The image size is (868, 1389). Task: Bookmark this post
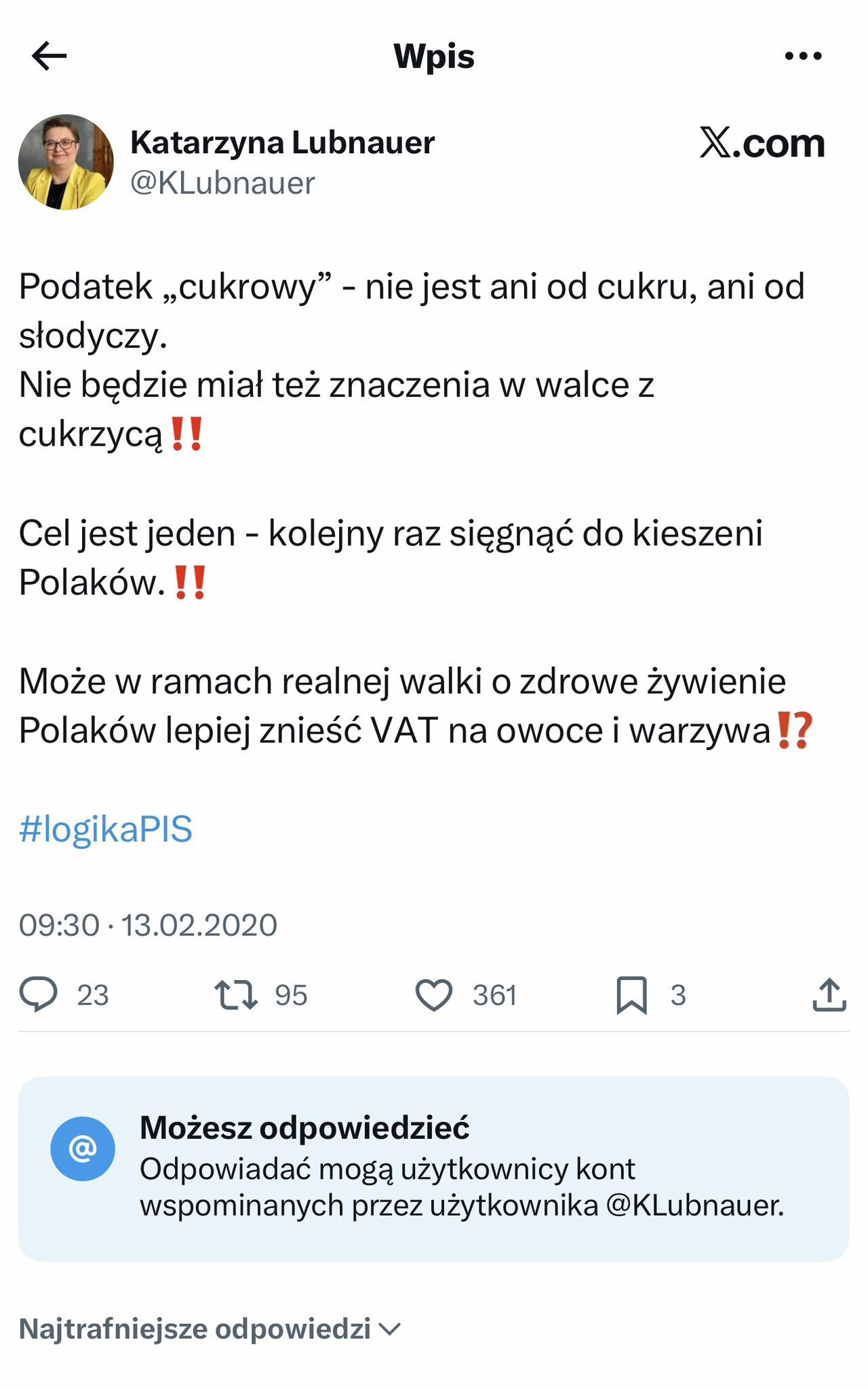631,995
